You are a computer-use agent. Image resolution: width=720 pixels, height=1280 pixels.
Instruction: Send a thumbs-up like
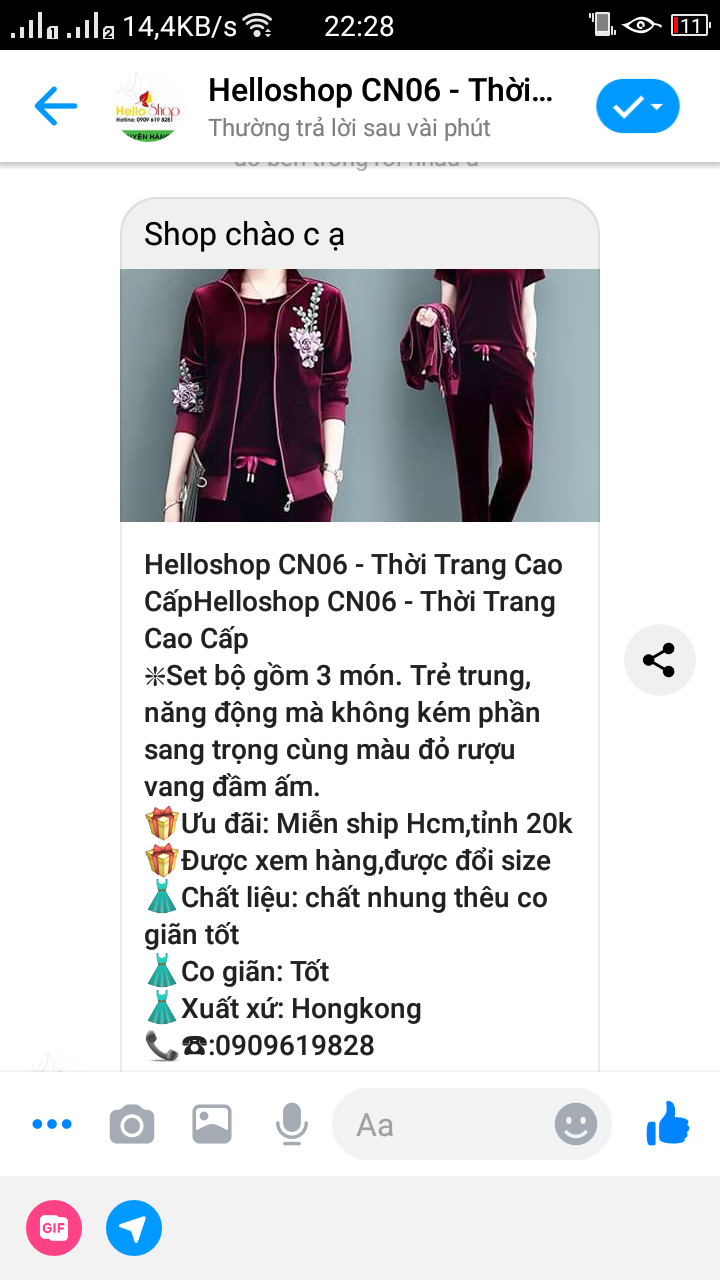668,1124
